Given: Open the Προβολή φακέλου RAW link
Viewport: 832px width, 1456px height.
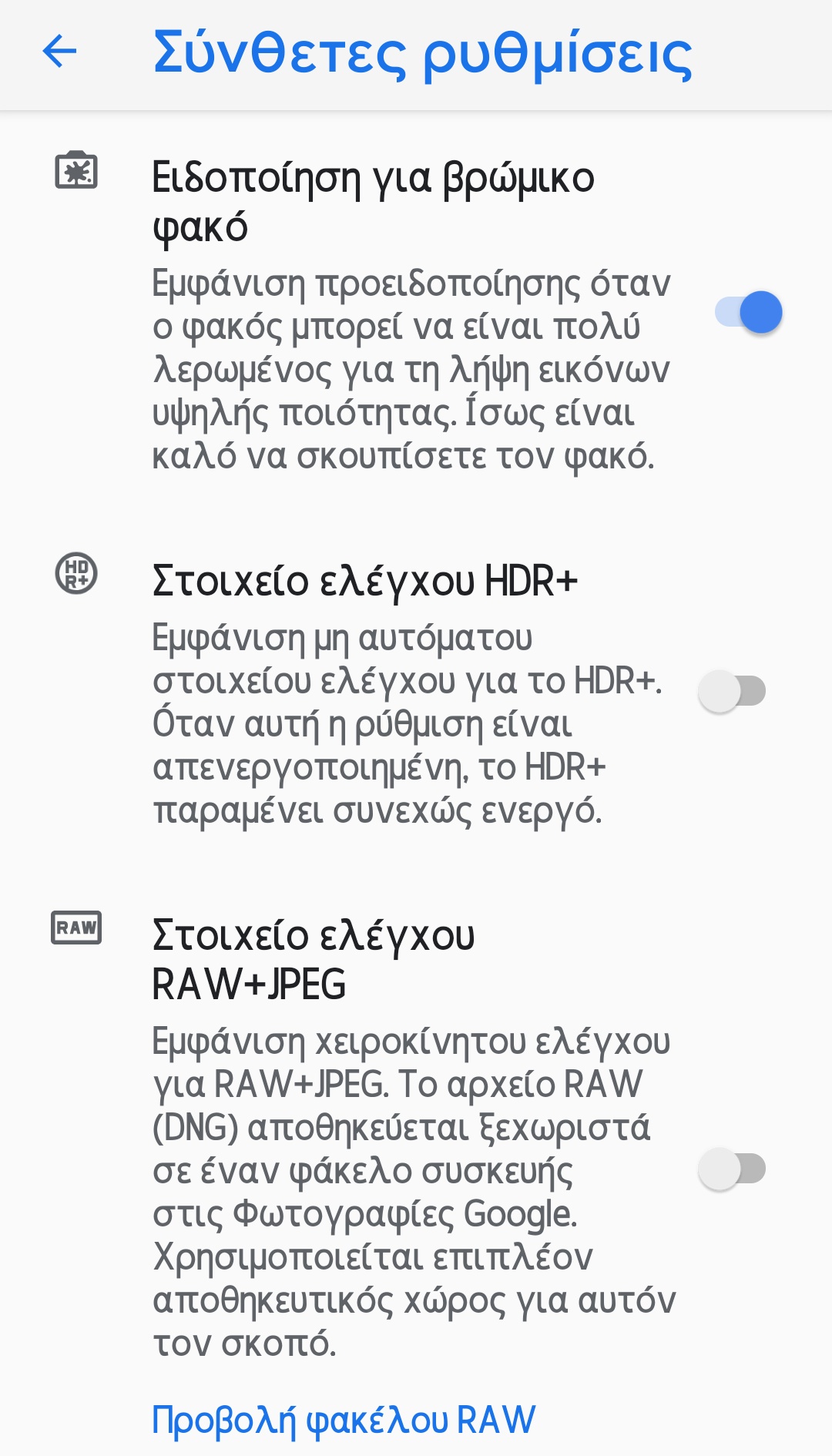Looking at the screenshot, I should [x=344, y=1421].
